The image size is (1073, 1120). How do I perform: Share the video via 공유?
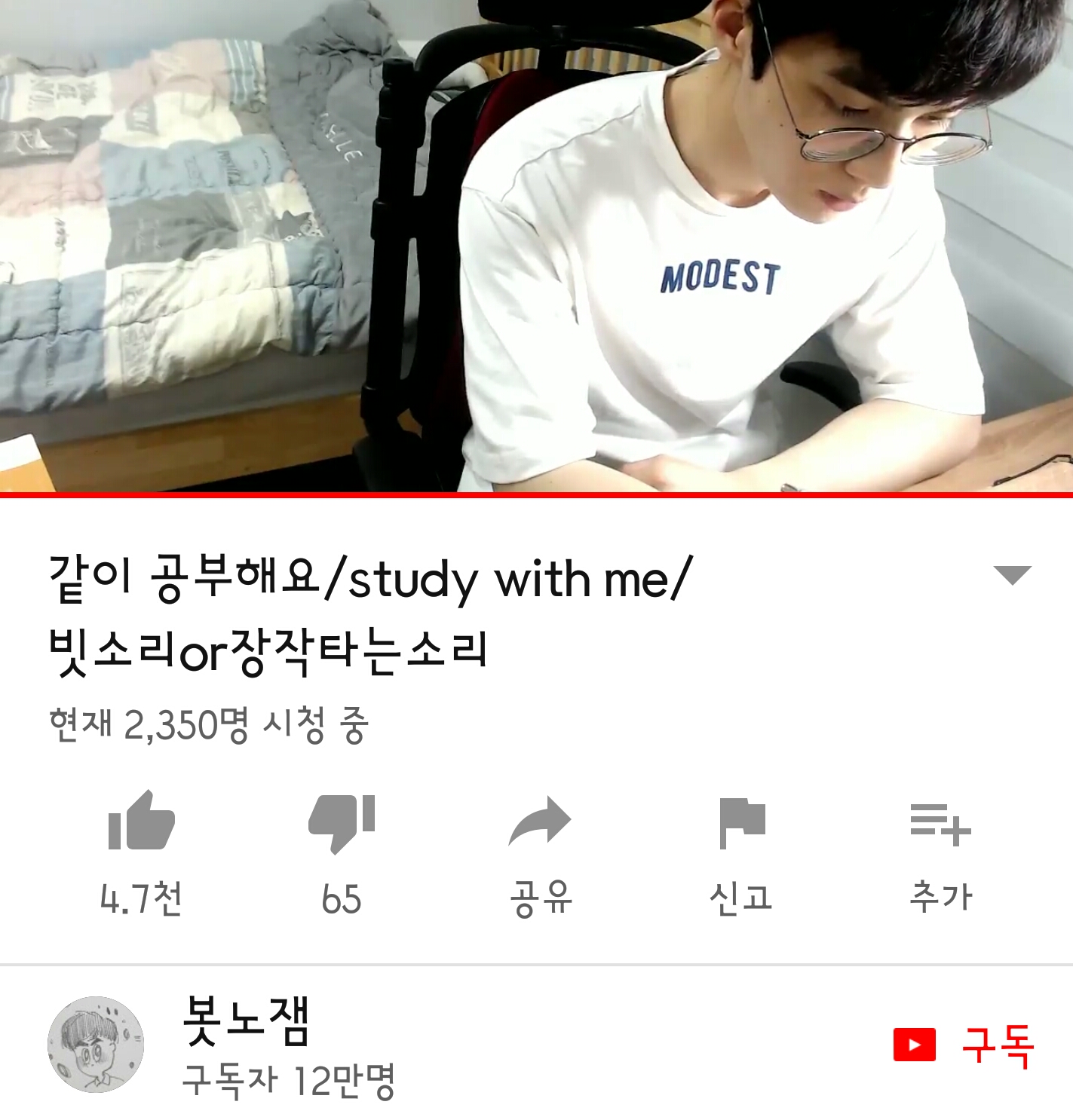pyautogui.click(x=540, y=822)
